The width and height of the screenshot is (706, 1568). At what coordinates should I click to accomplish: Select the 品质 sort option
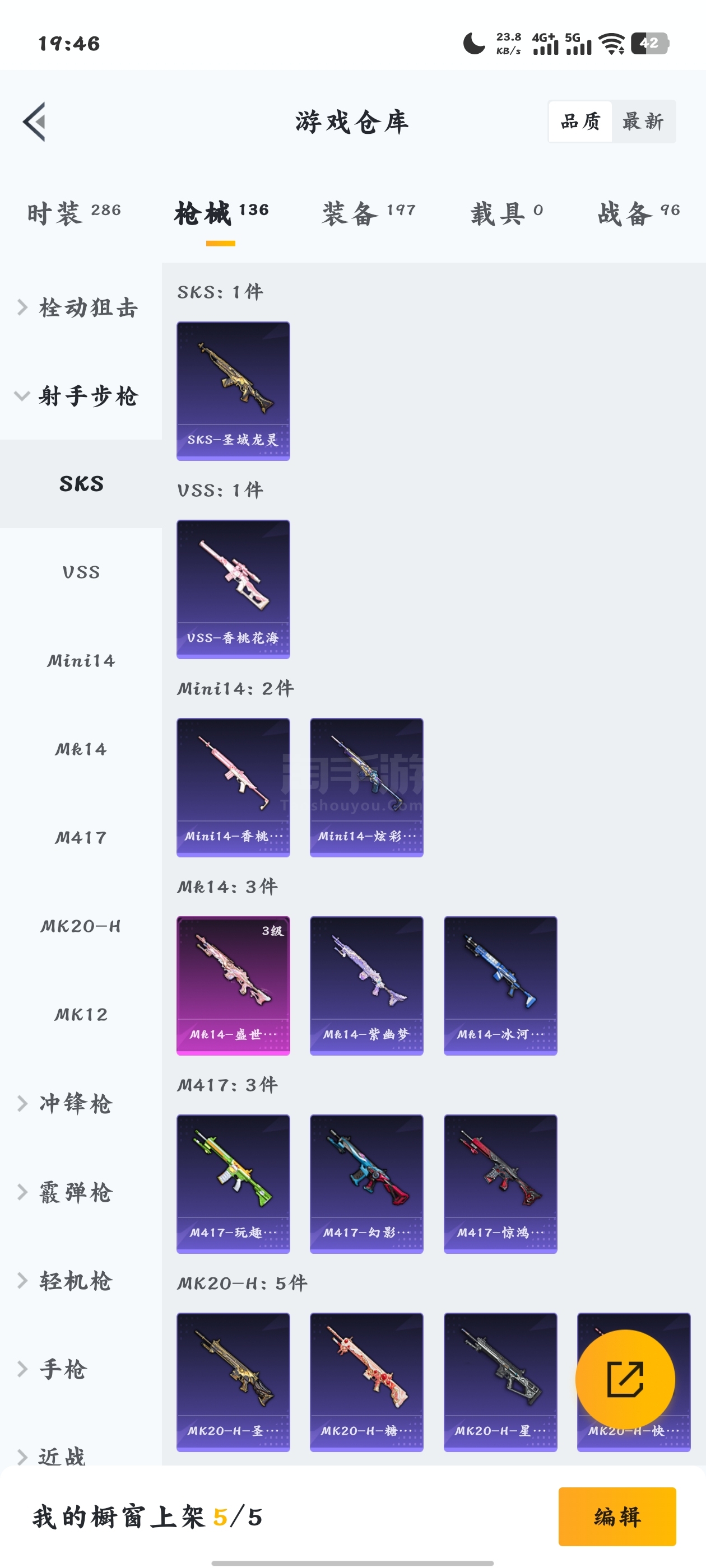pos(580,122)
